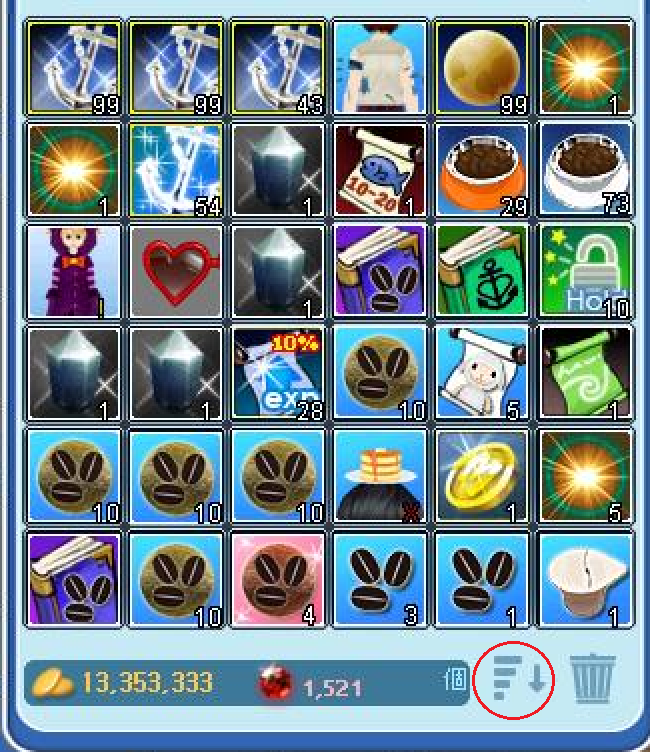The width and height of the screenshot is (650, 753).
Task: Tap the trash can icon
Action: [591, 680]
